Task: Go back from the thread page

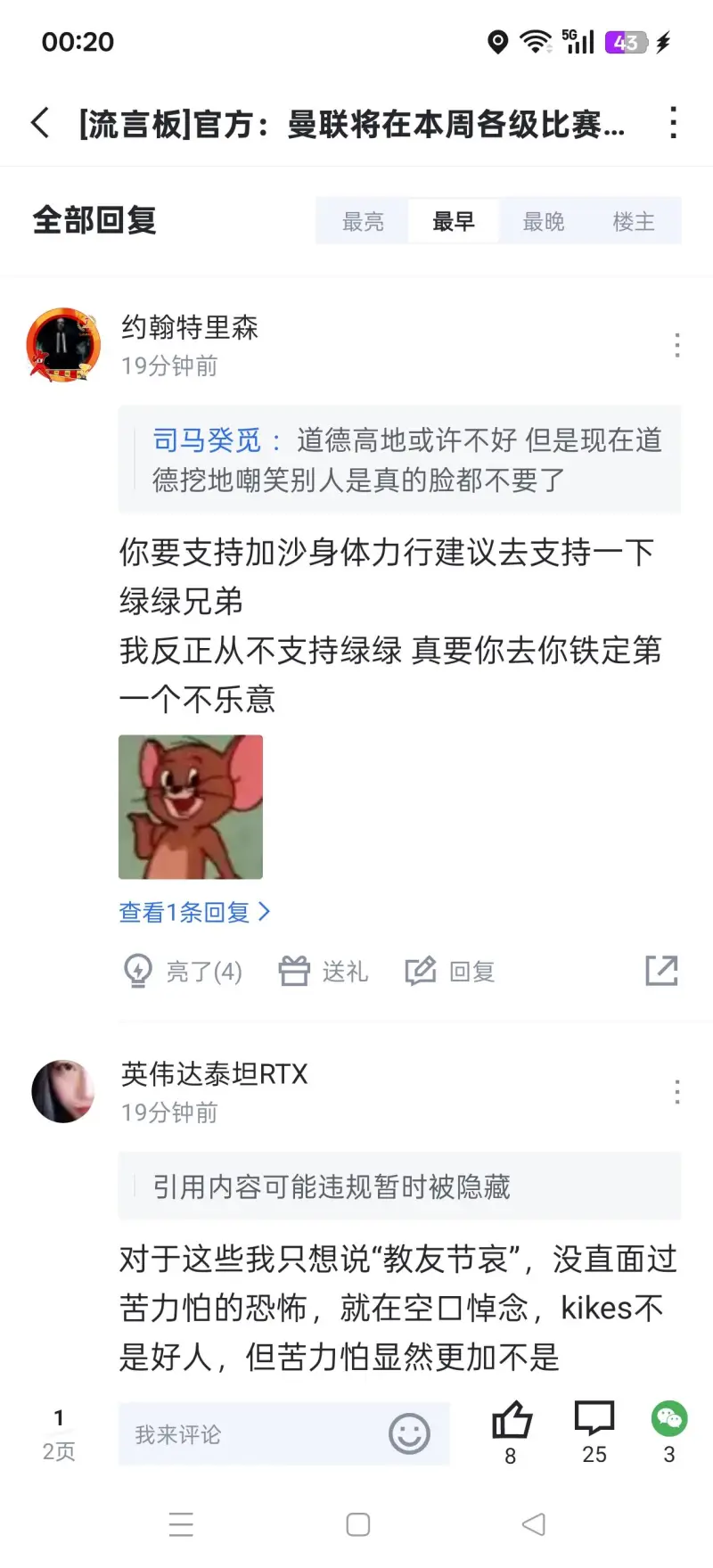Action: (x=40, y=123)
